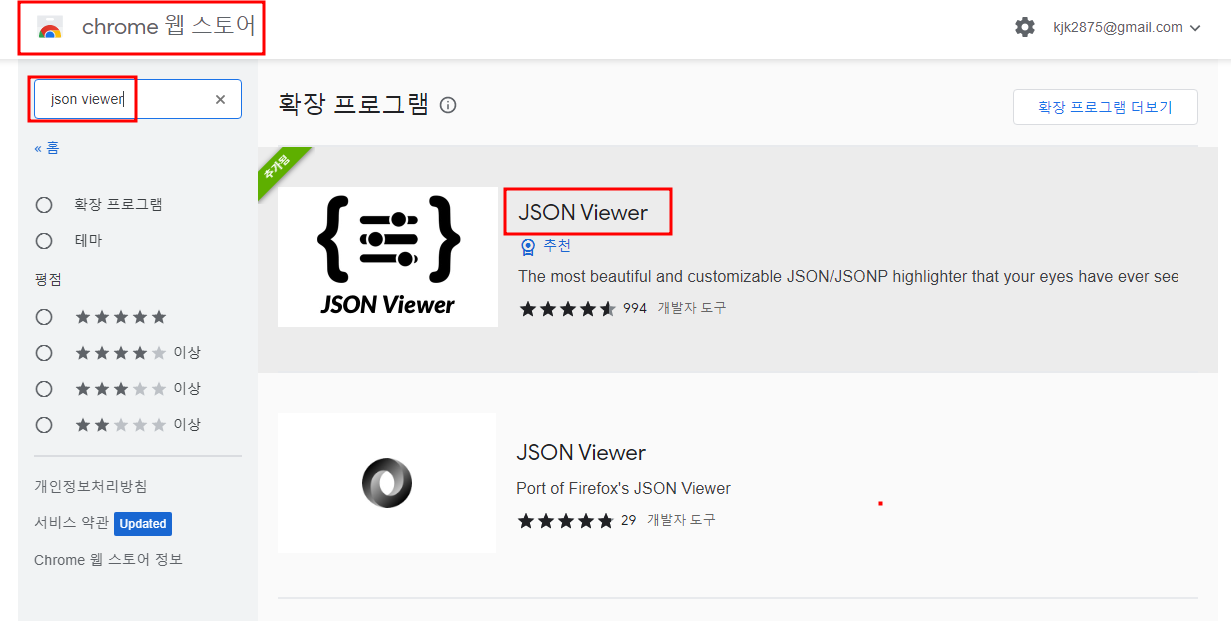Select the 확장 프로그램 radio filter

point(44,205)
